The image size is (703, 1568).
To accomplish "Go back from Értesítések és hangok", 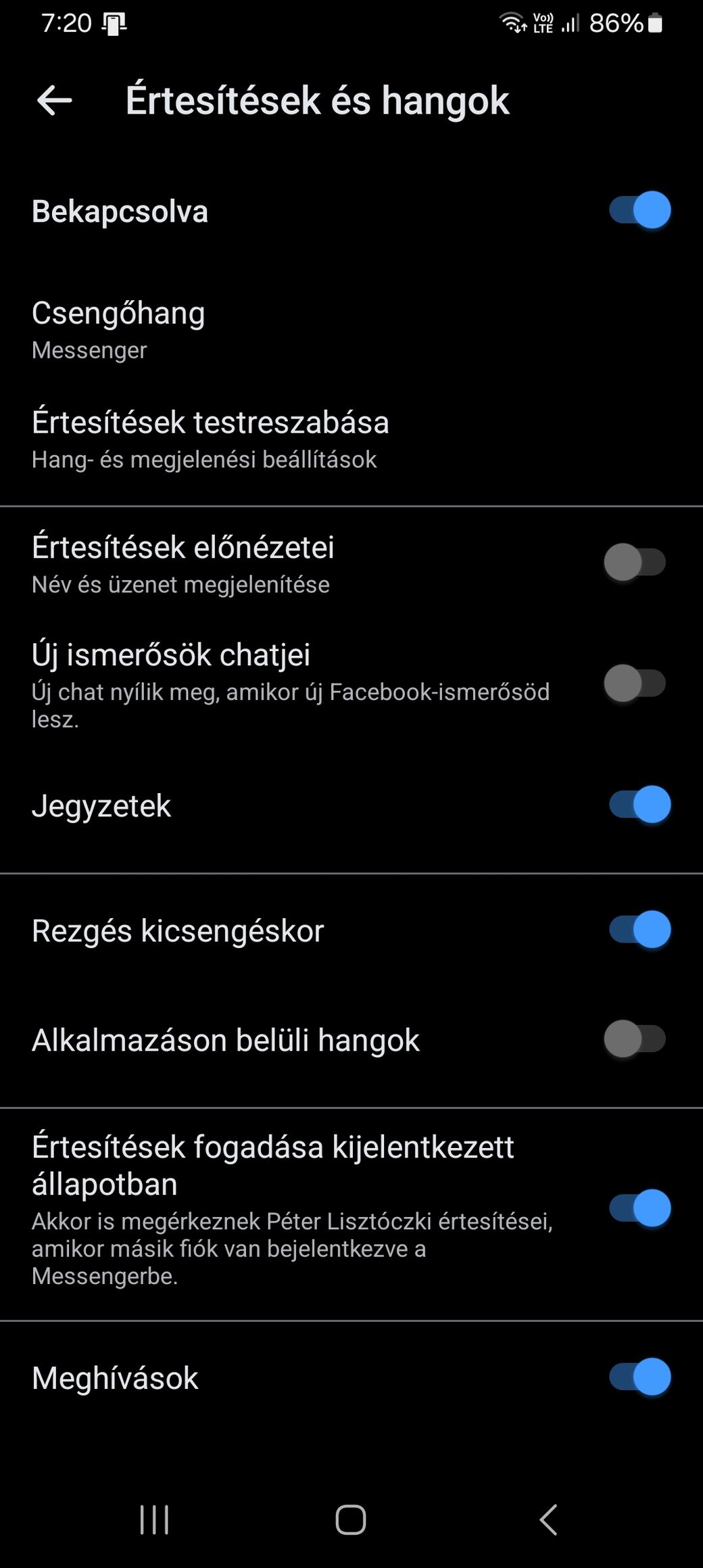I will pyautogui.click(x=54, y=101).
